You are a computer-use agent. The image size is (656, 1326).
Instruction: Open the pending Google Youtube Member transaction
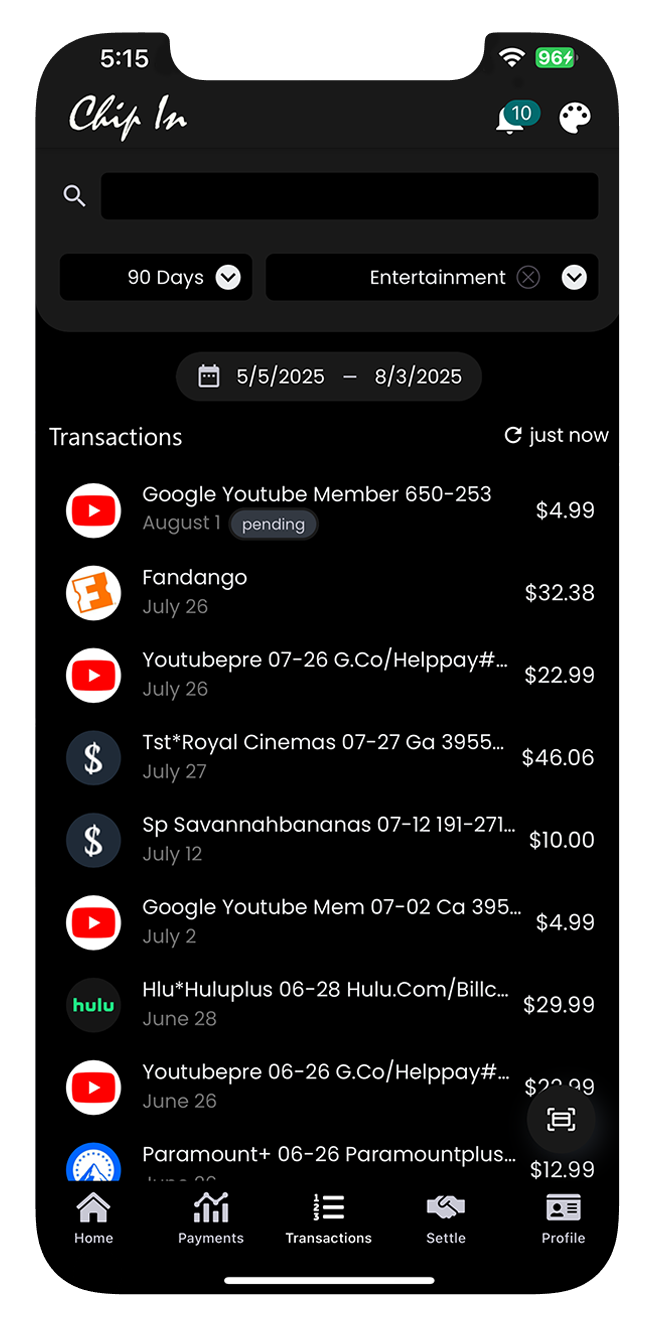click(x=328, y=509)
